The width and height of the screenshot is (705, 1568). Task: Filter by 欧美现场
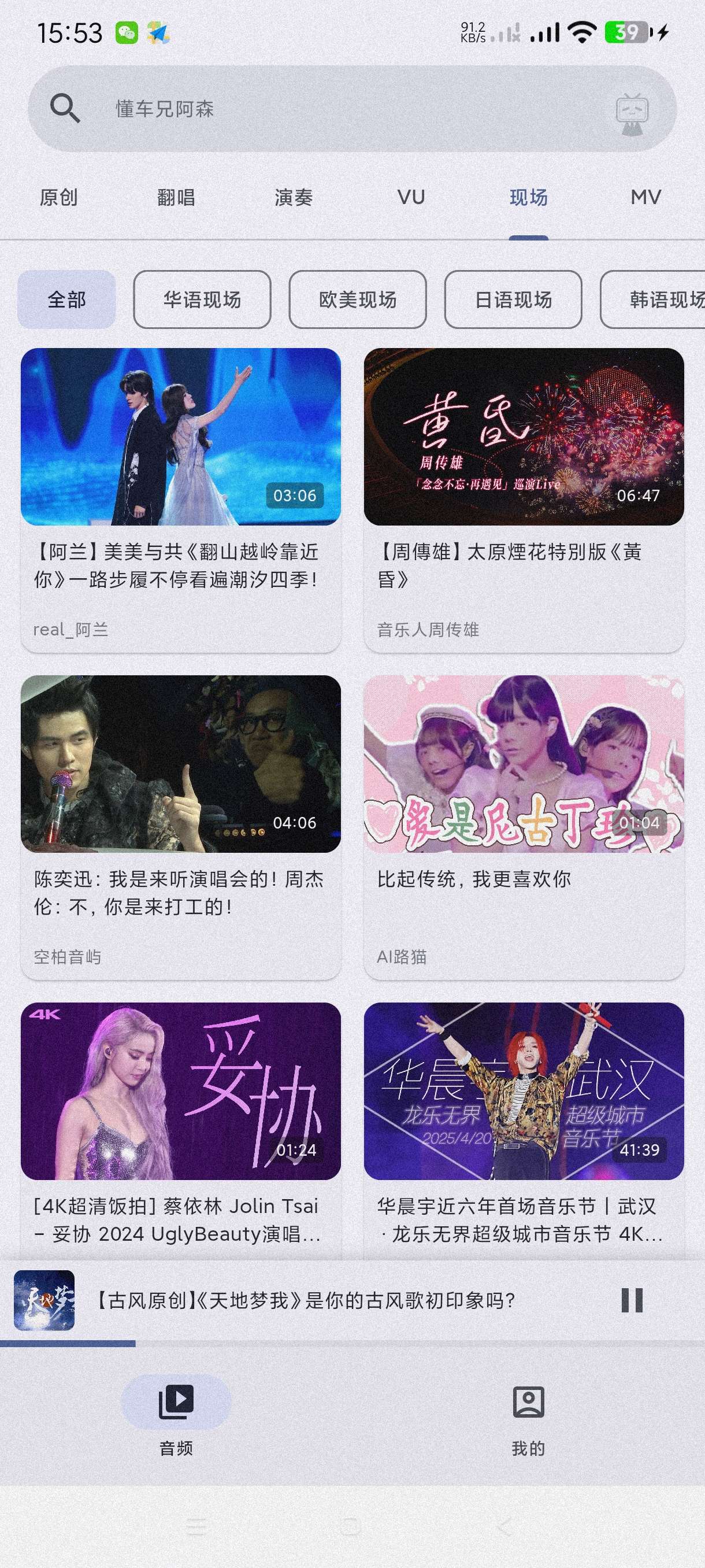[x=358, y=299]
